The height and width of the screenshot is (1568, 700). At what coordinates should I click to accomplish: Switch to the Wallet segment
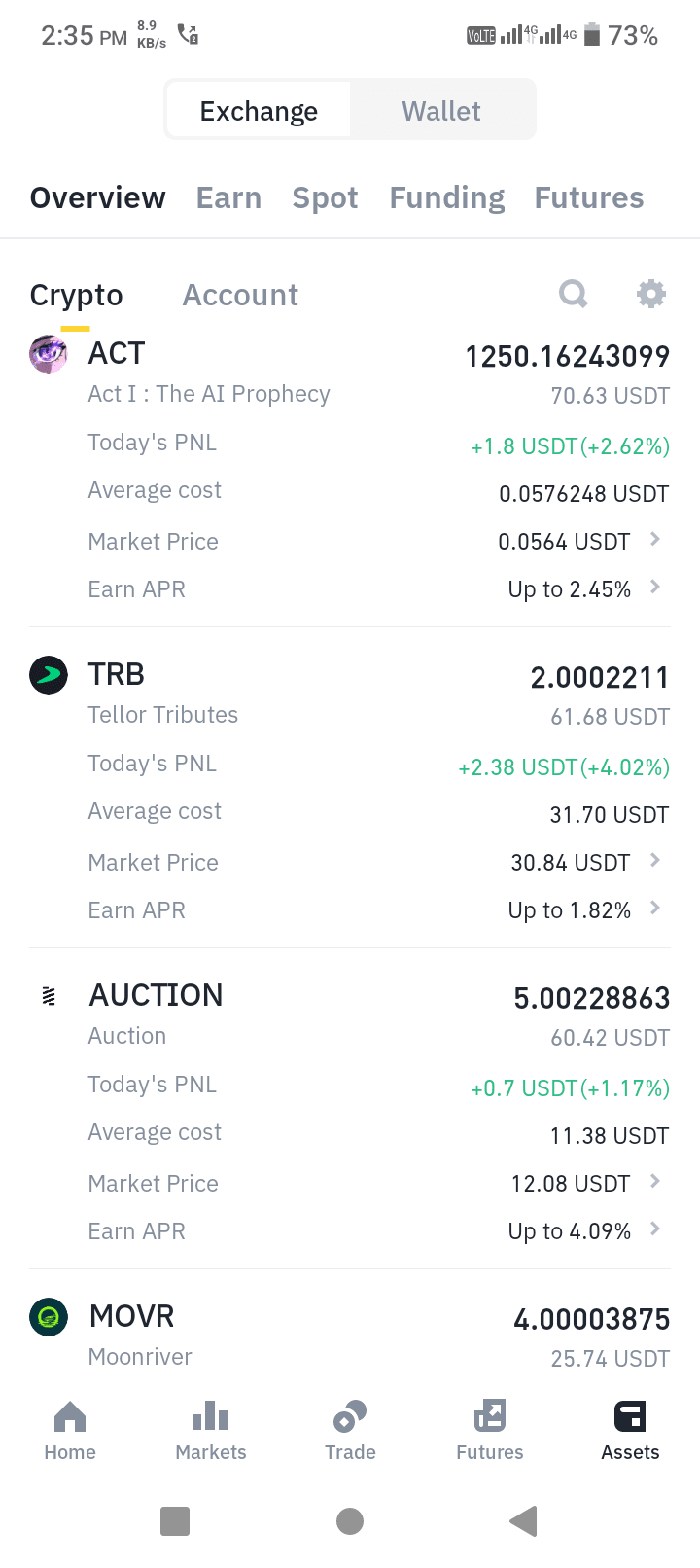[x=441, y=111]
